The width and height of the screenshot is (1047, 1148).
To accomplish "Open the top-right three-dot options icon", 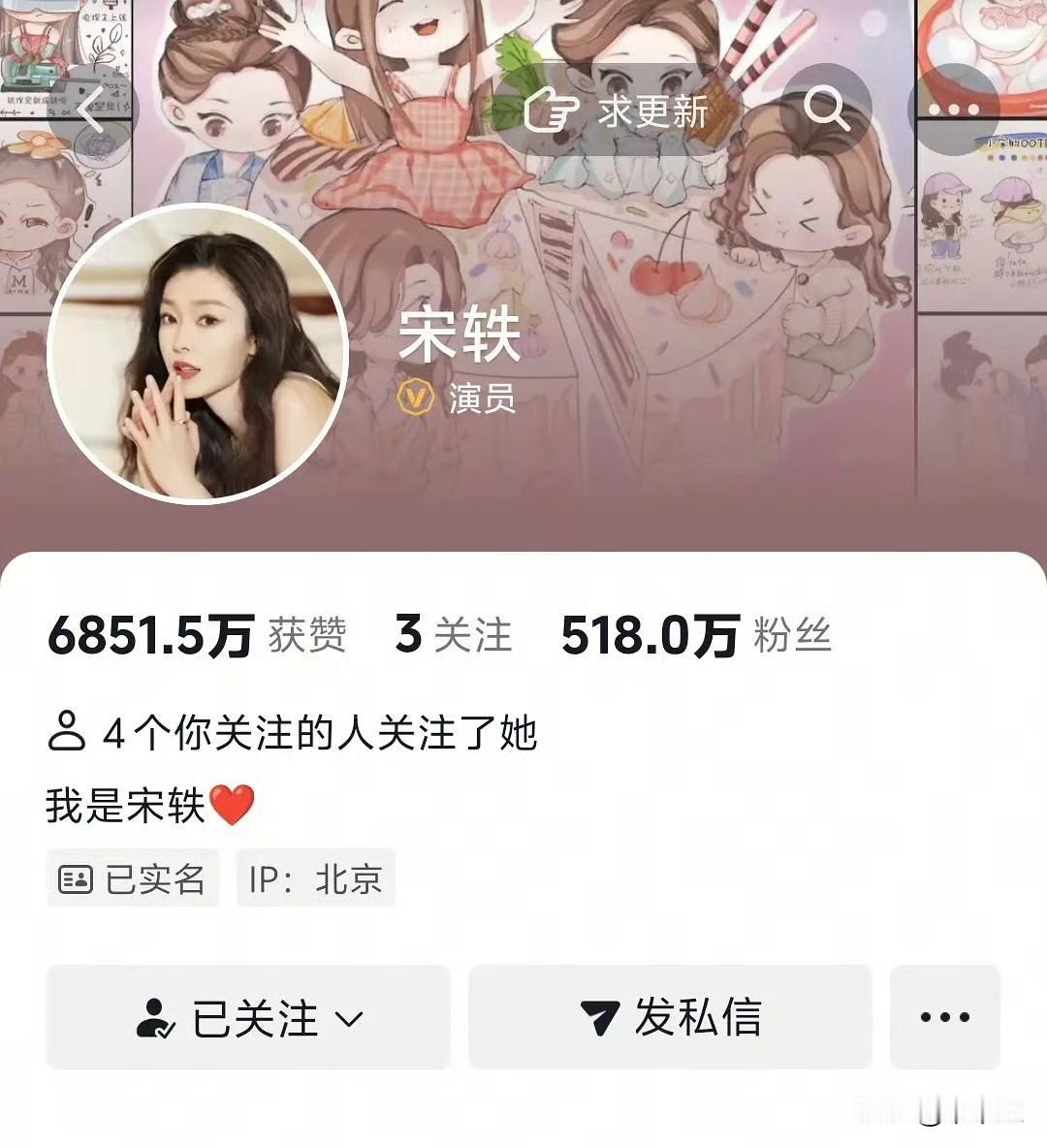I will point(954,110).
